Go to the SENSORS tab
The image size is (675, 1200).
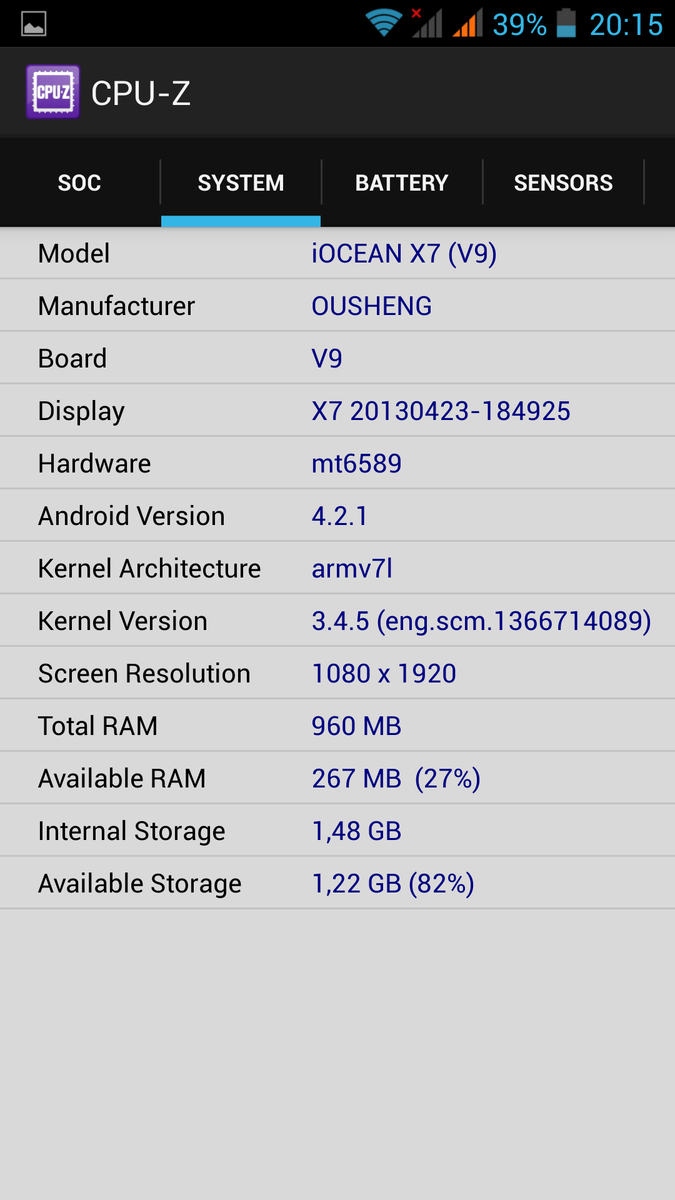(563, 183)
